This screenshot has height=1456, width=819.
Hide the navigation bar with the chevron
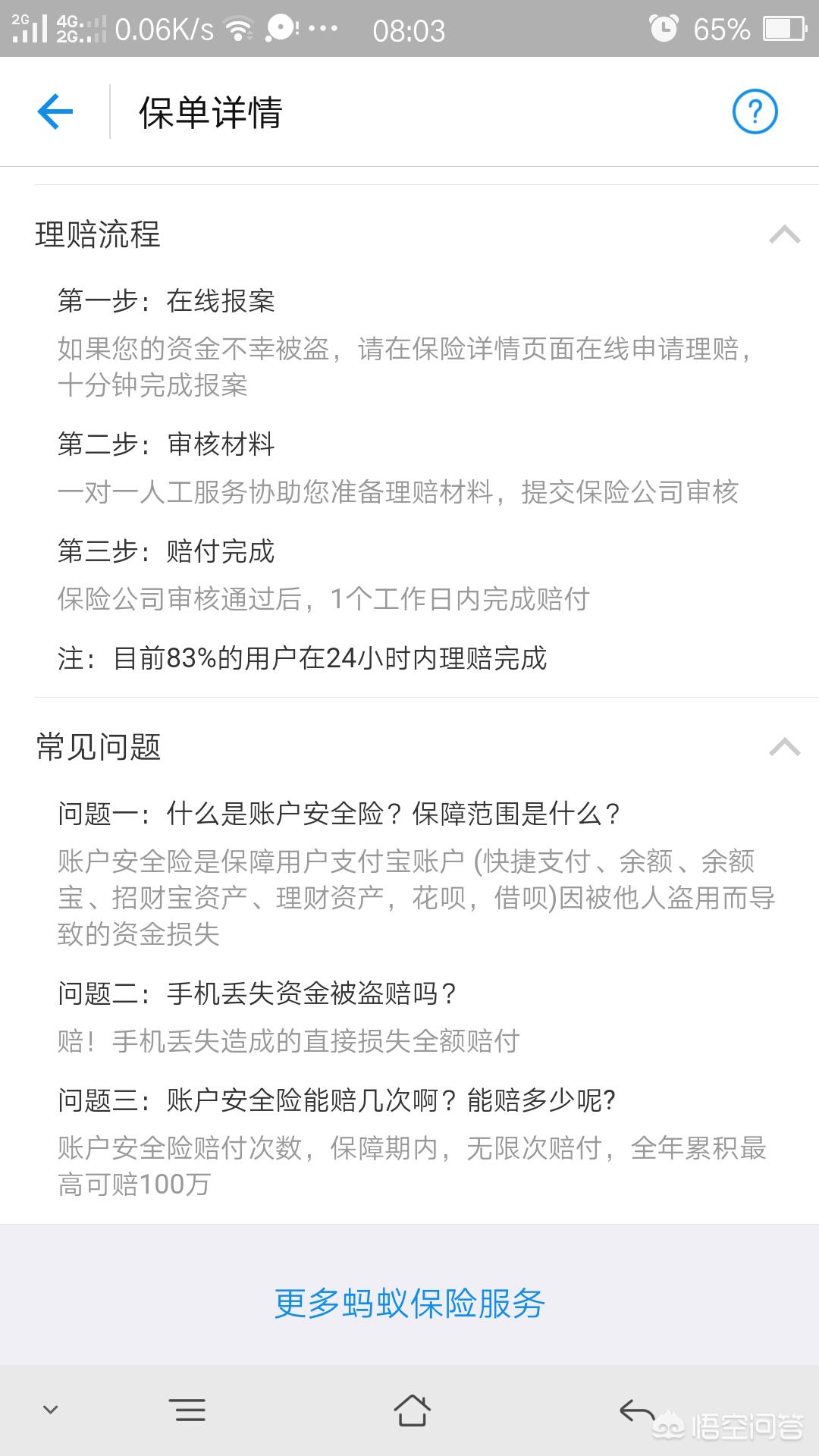point(51,1410)
